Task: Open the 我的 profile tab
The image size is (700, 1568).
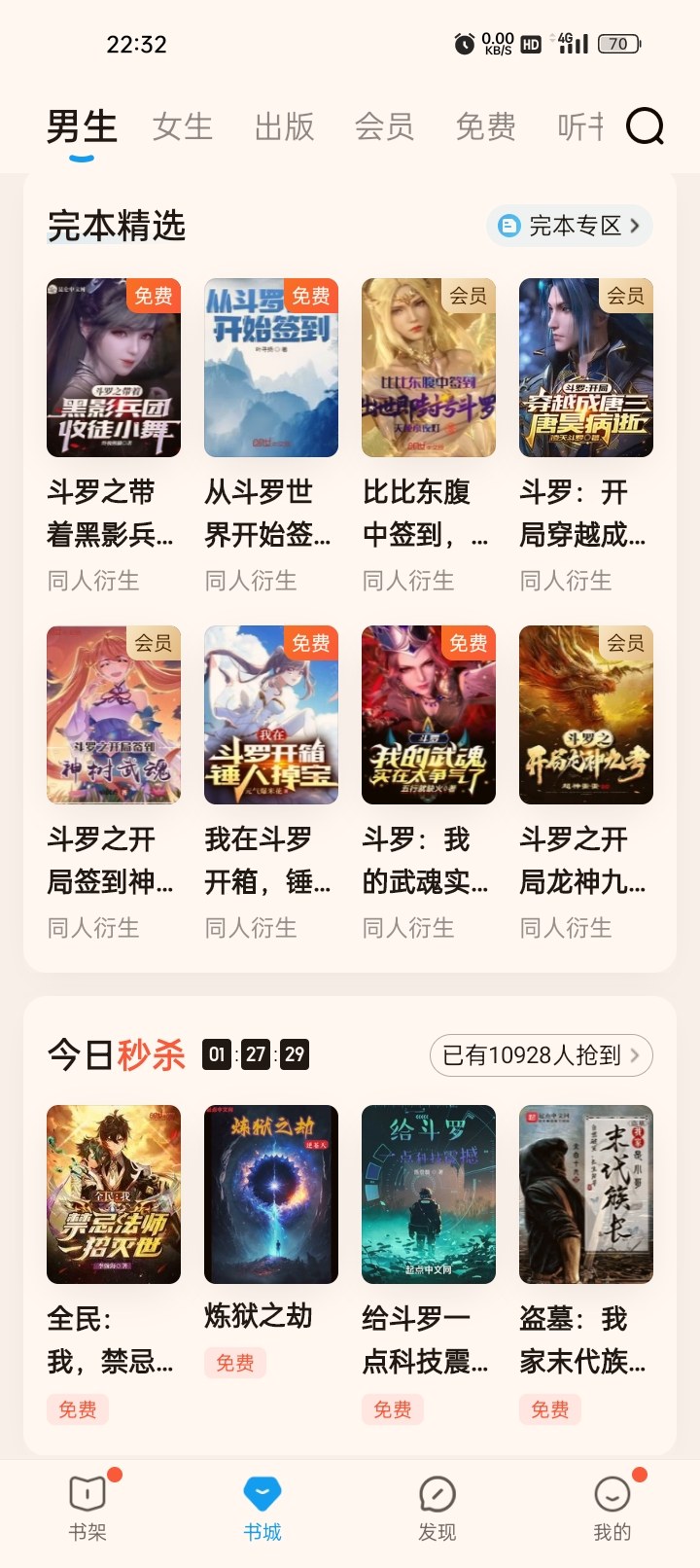Action: tap(612, 1508)
